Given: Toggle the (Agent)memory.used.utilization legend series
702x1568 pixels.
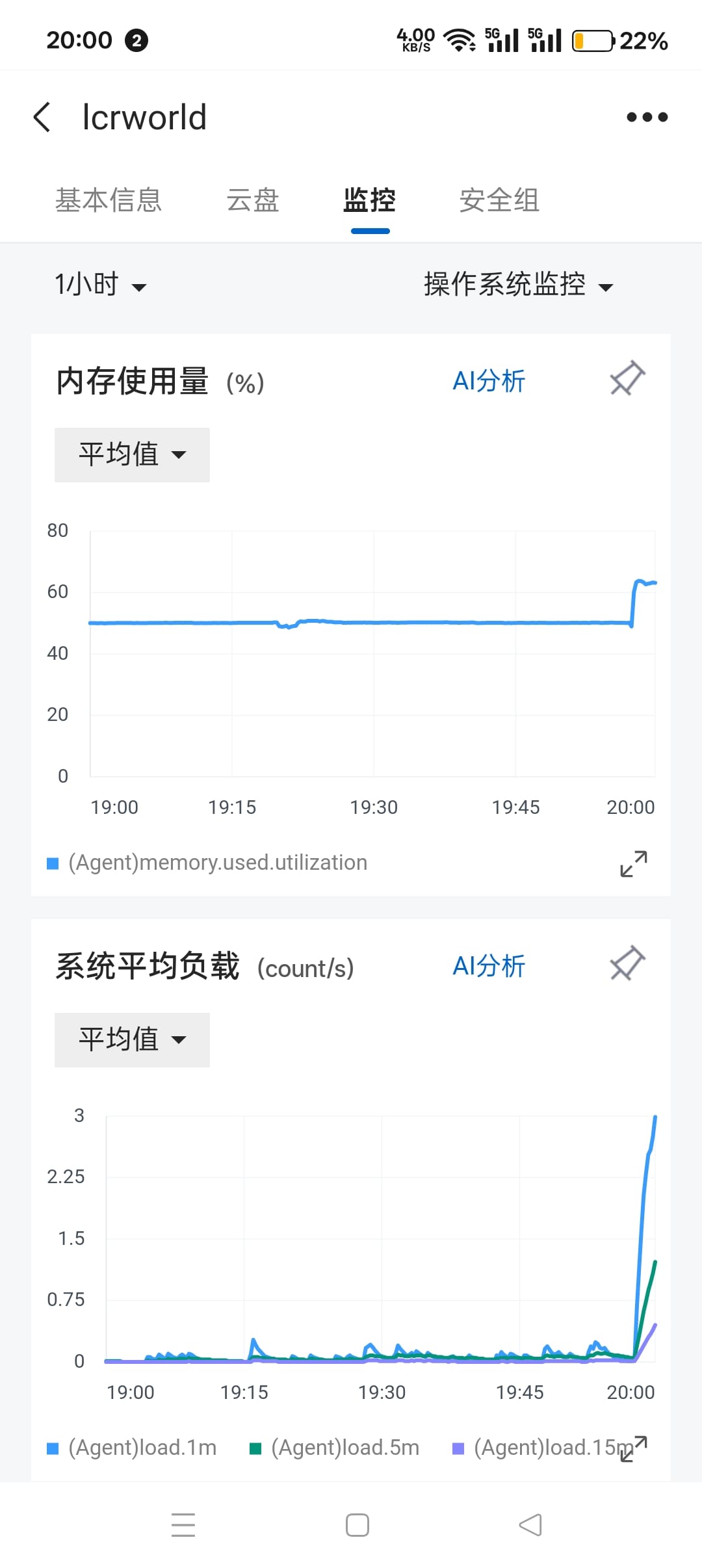Looking at the screenshot, I should pyautogui.click(x=207, y=863).
